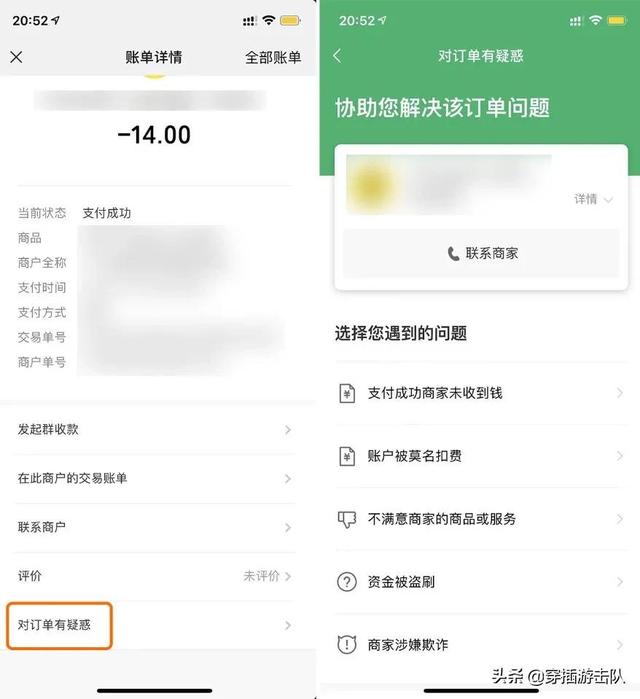The image size is (640, 699).
Task: Choose 商家涉嫌欺诈 issue
Action: click(482, 645)
